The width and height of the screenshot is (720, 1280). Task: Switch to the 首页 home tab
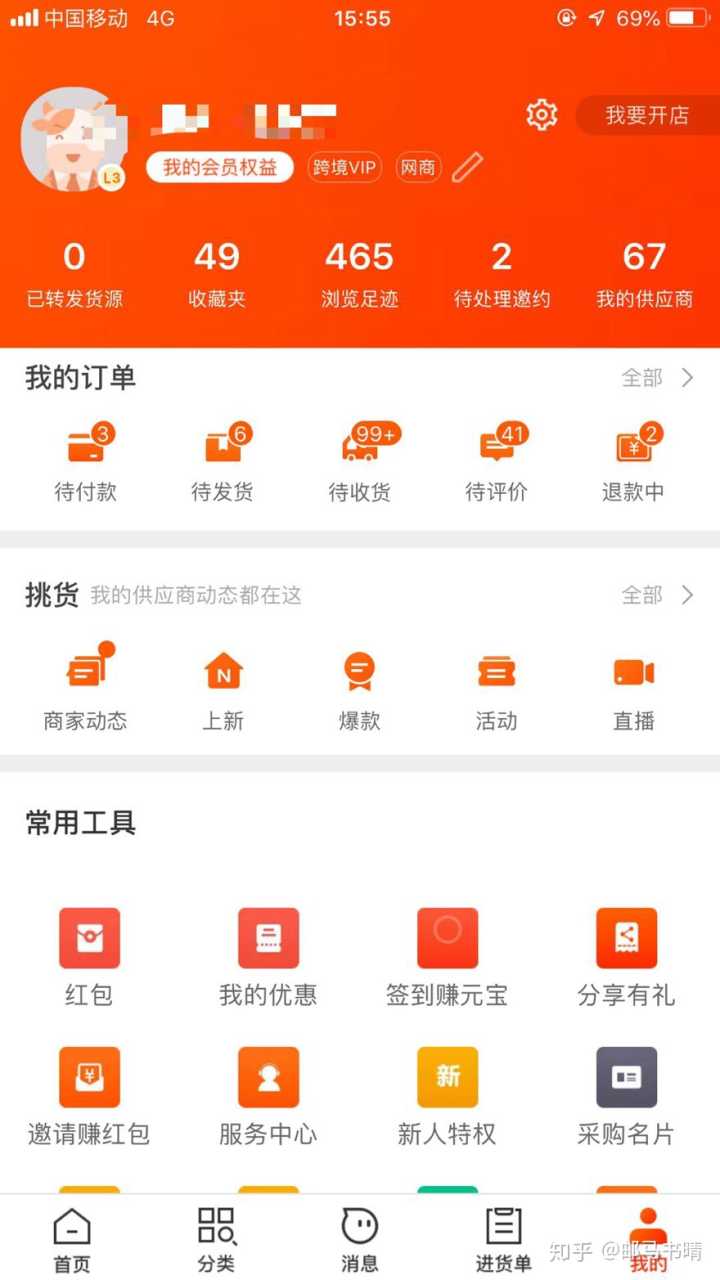tap(72, 1240)
